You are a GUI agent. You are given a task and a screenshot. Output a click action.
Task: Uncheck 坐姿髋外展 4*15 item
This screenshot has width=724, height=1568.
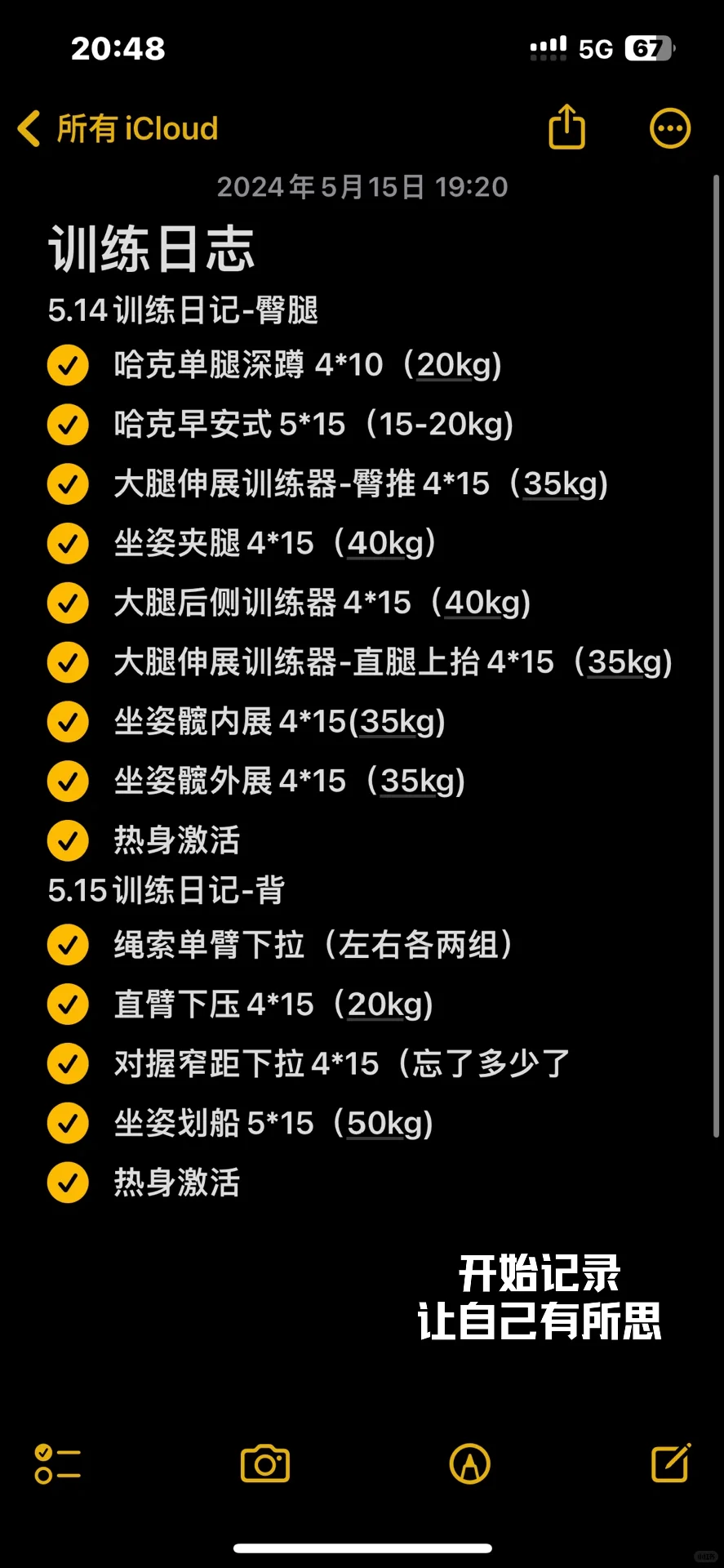click(68, 782)
